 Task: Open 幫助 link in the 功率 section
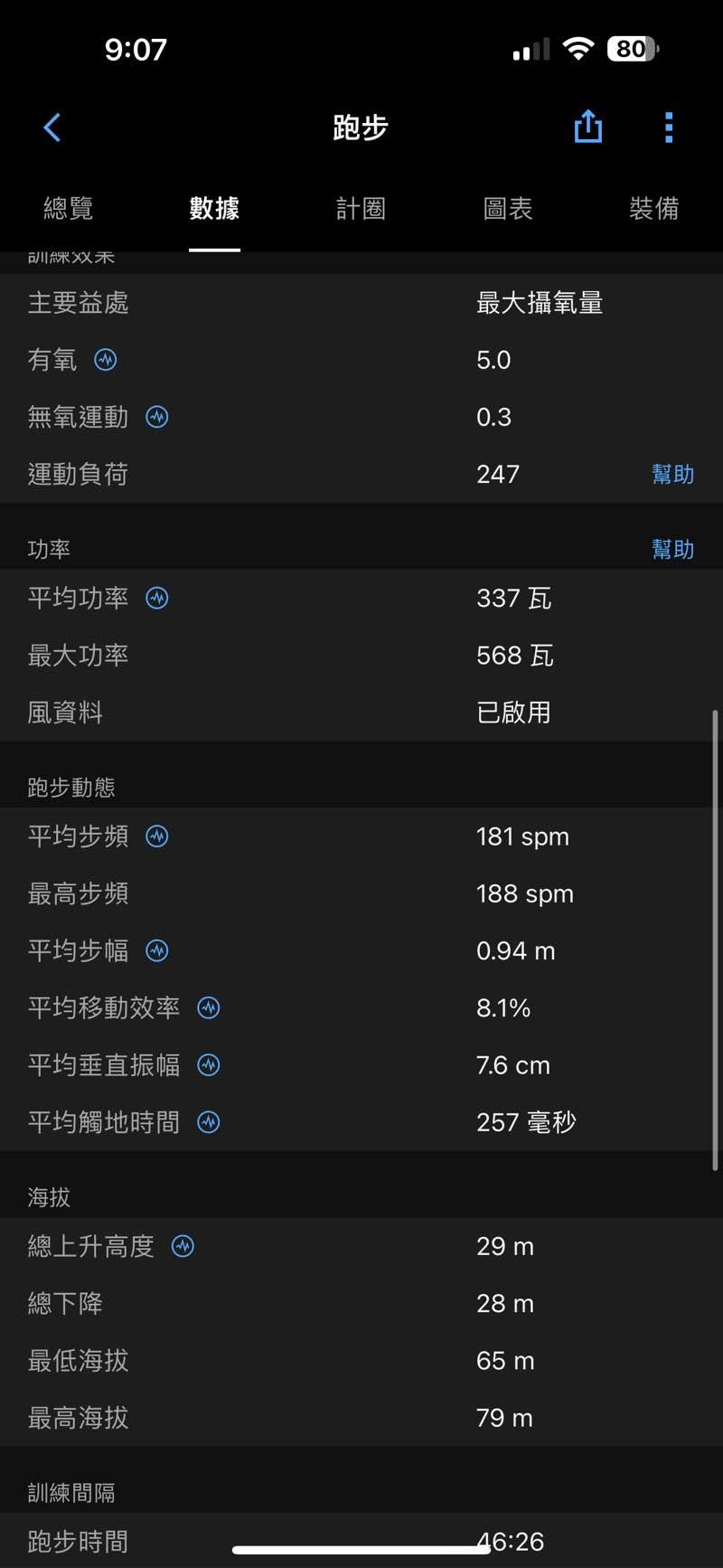click(672, 549)
